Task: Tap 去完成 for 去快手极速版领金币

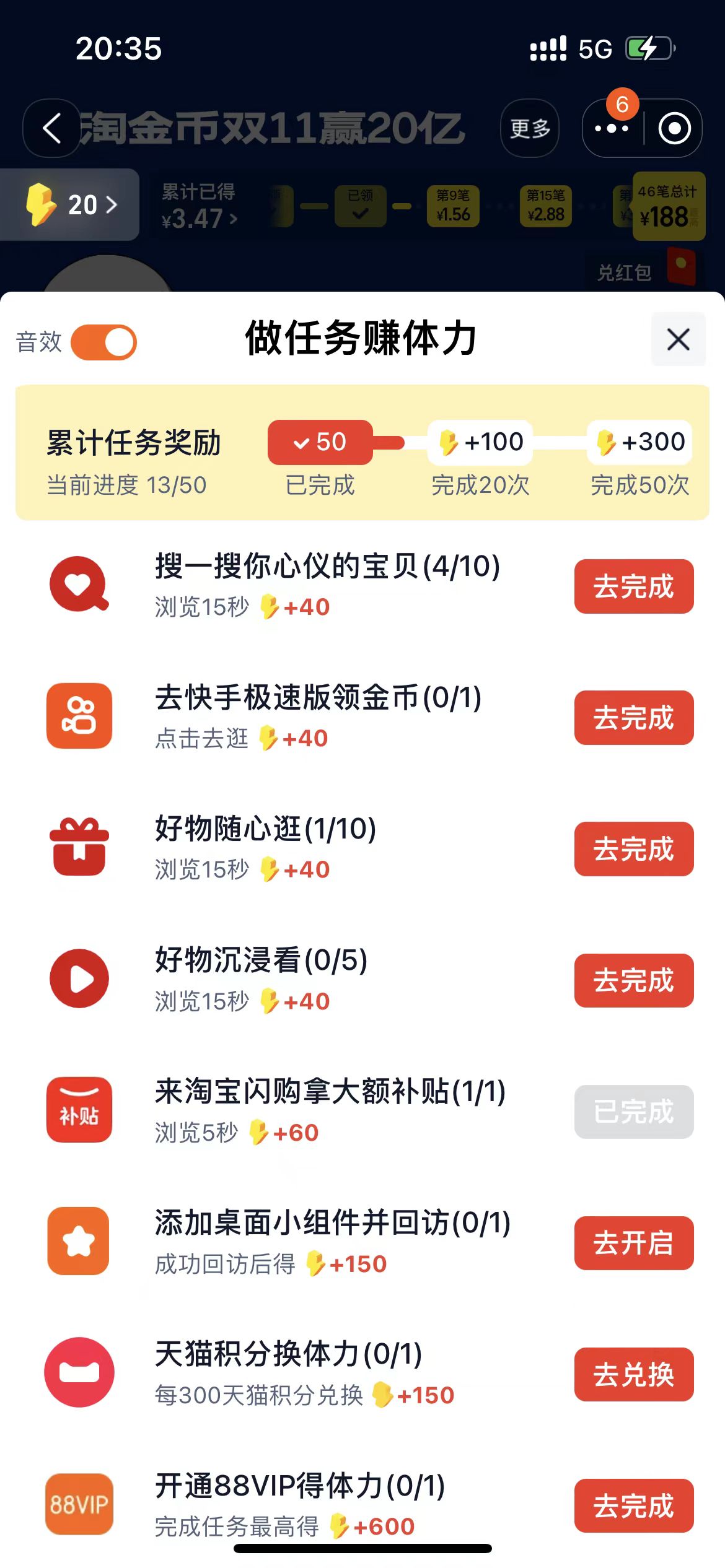Action: click(633, 718)
